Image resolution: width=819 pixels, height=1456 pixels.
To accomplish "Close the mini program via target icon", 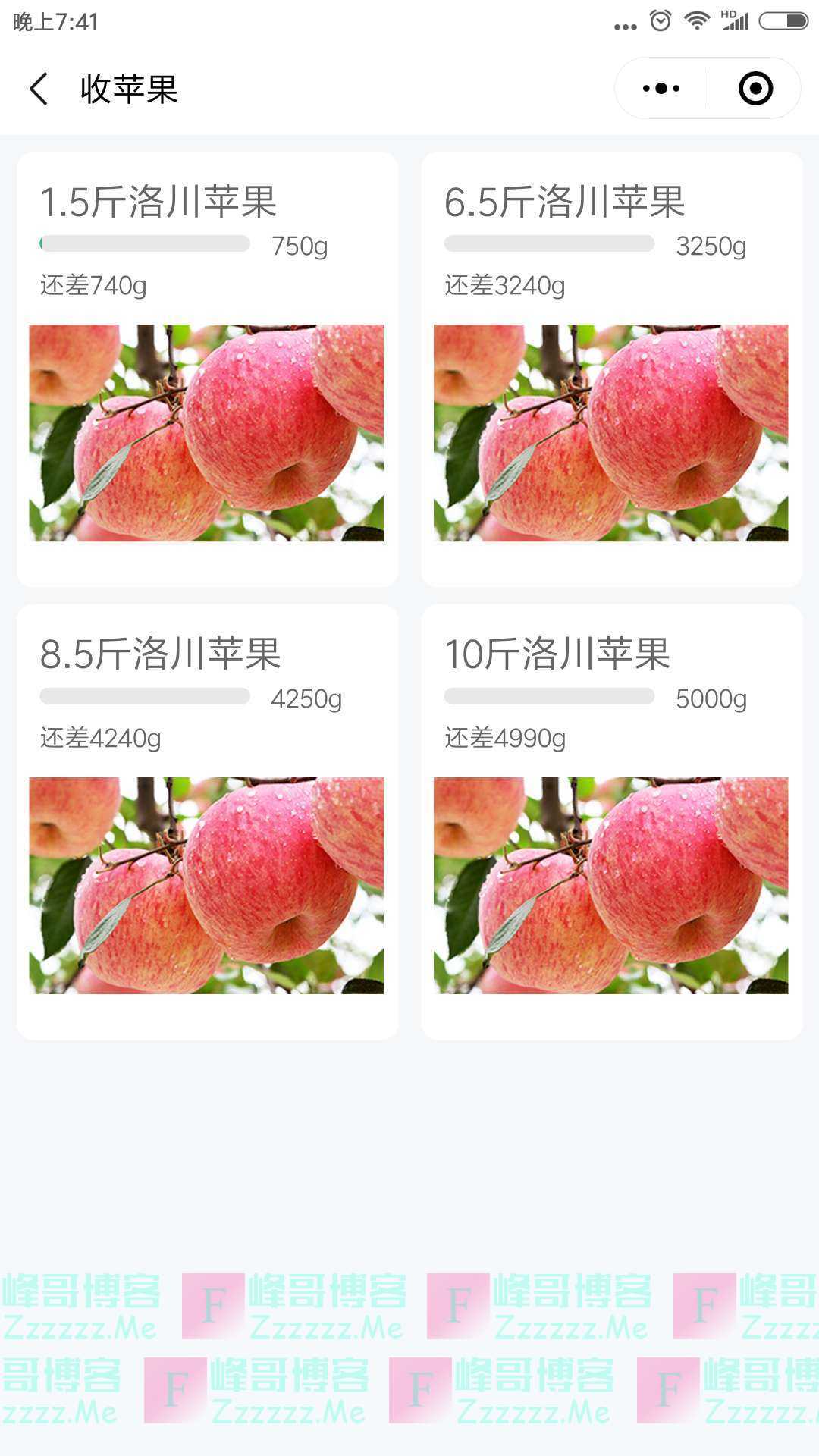I will click(755, 89).
